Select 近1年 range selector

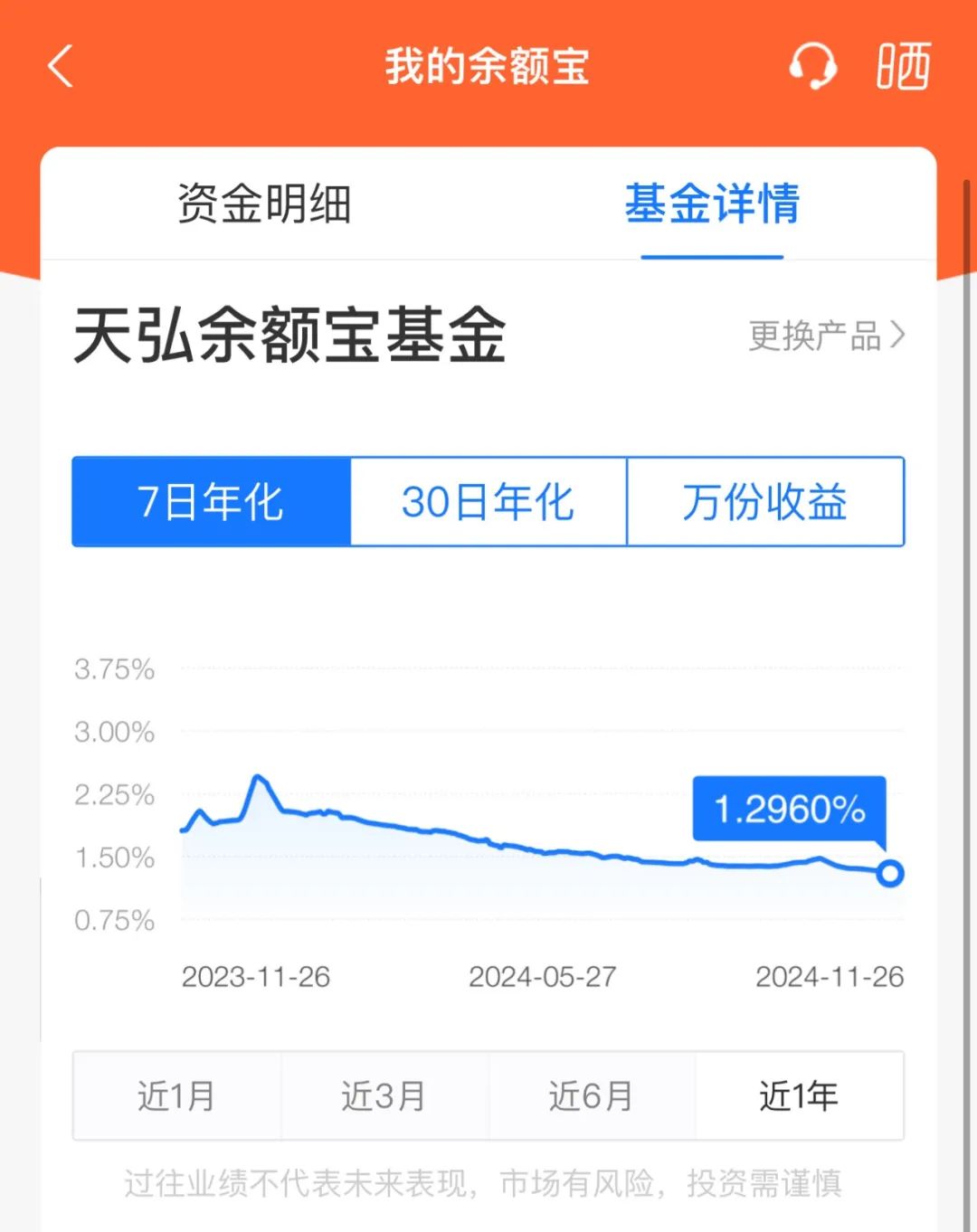coord(800,1096)
